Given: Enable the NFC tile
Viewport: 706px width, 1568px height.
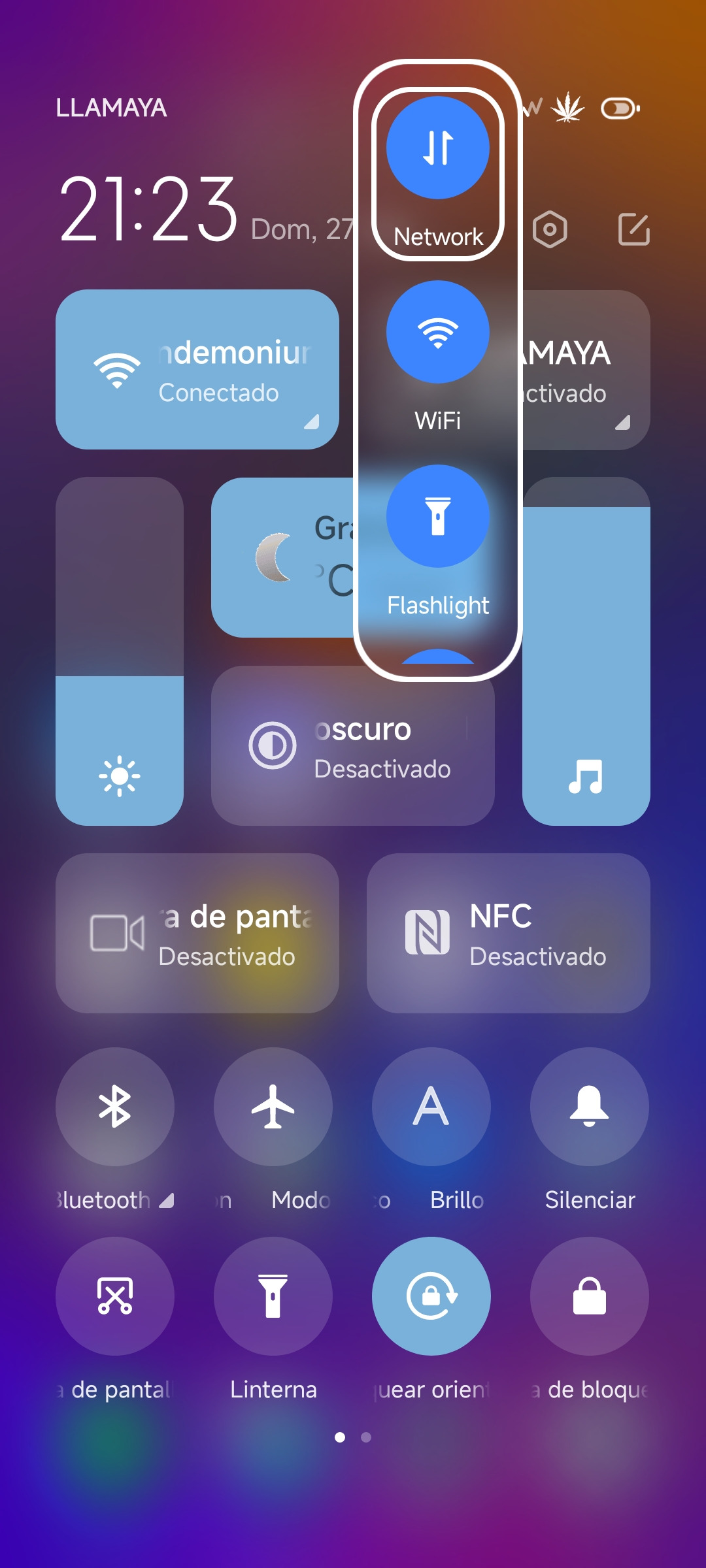Looking at the screenshot, I should (508, 933).
